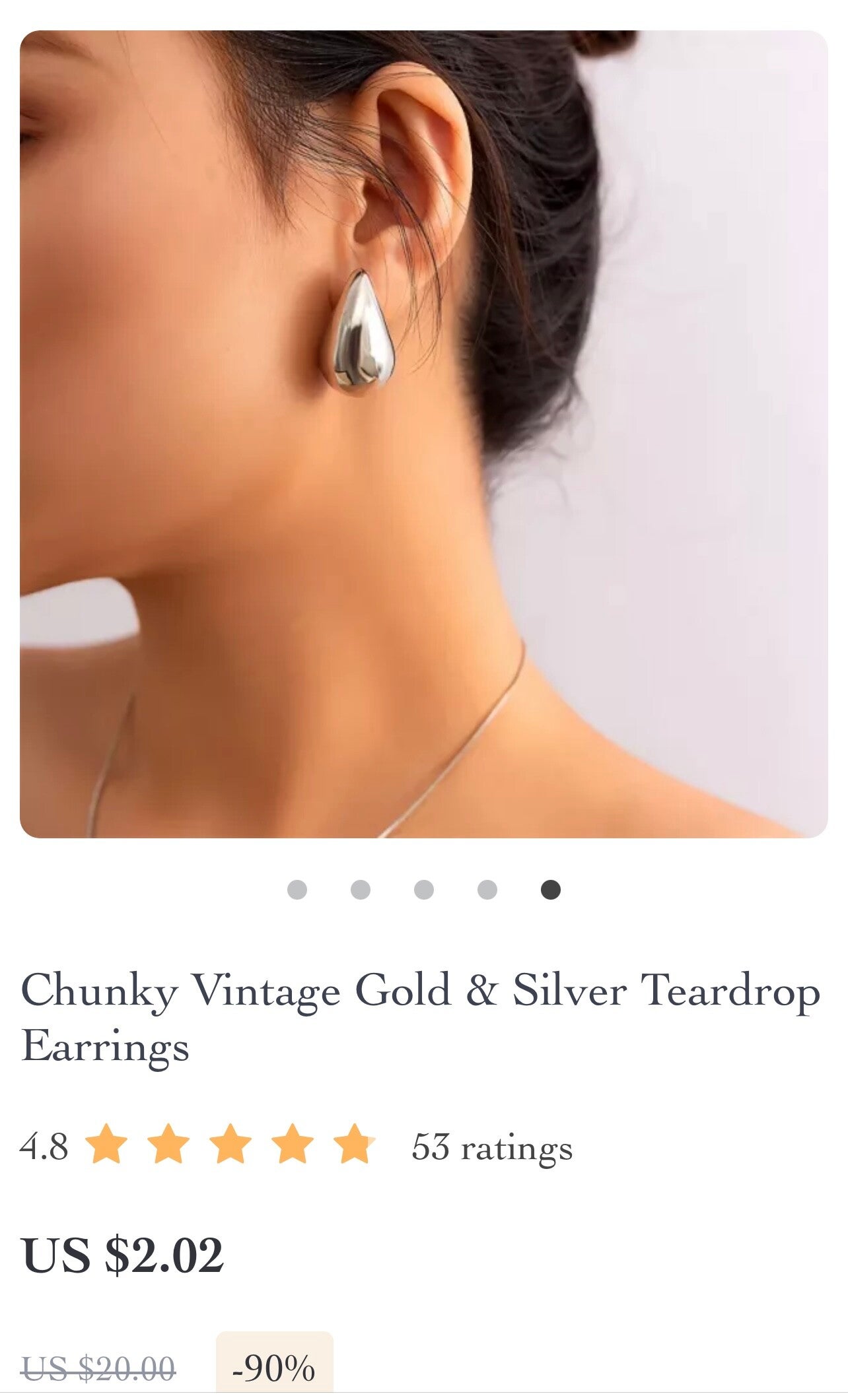Go to the third image indicator dot
This screenshot has width=848, height=1400.
pos(424,890)
